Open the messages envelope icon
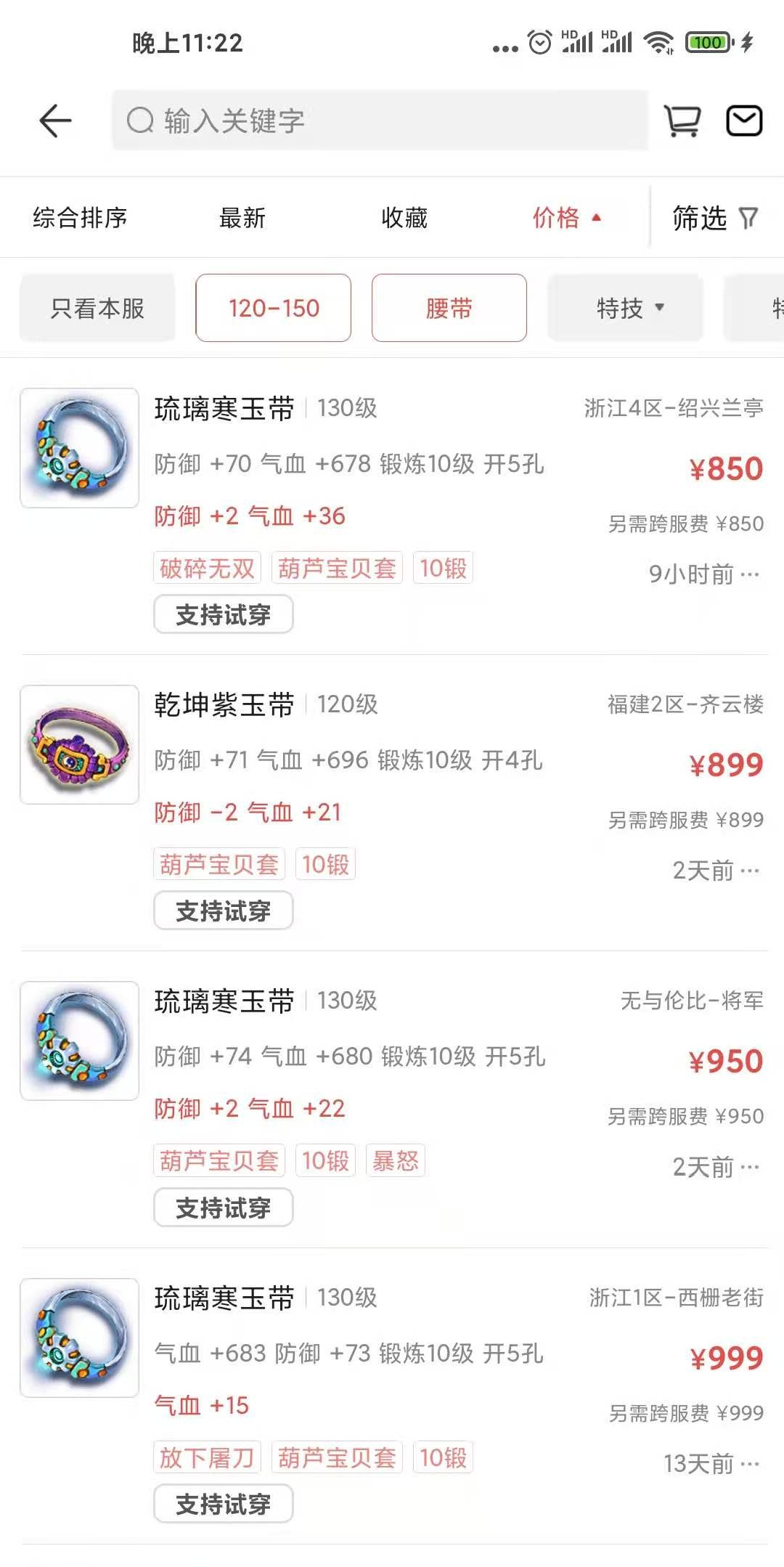784x1567 pixels. click(x=744, y=119)
